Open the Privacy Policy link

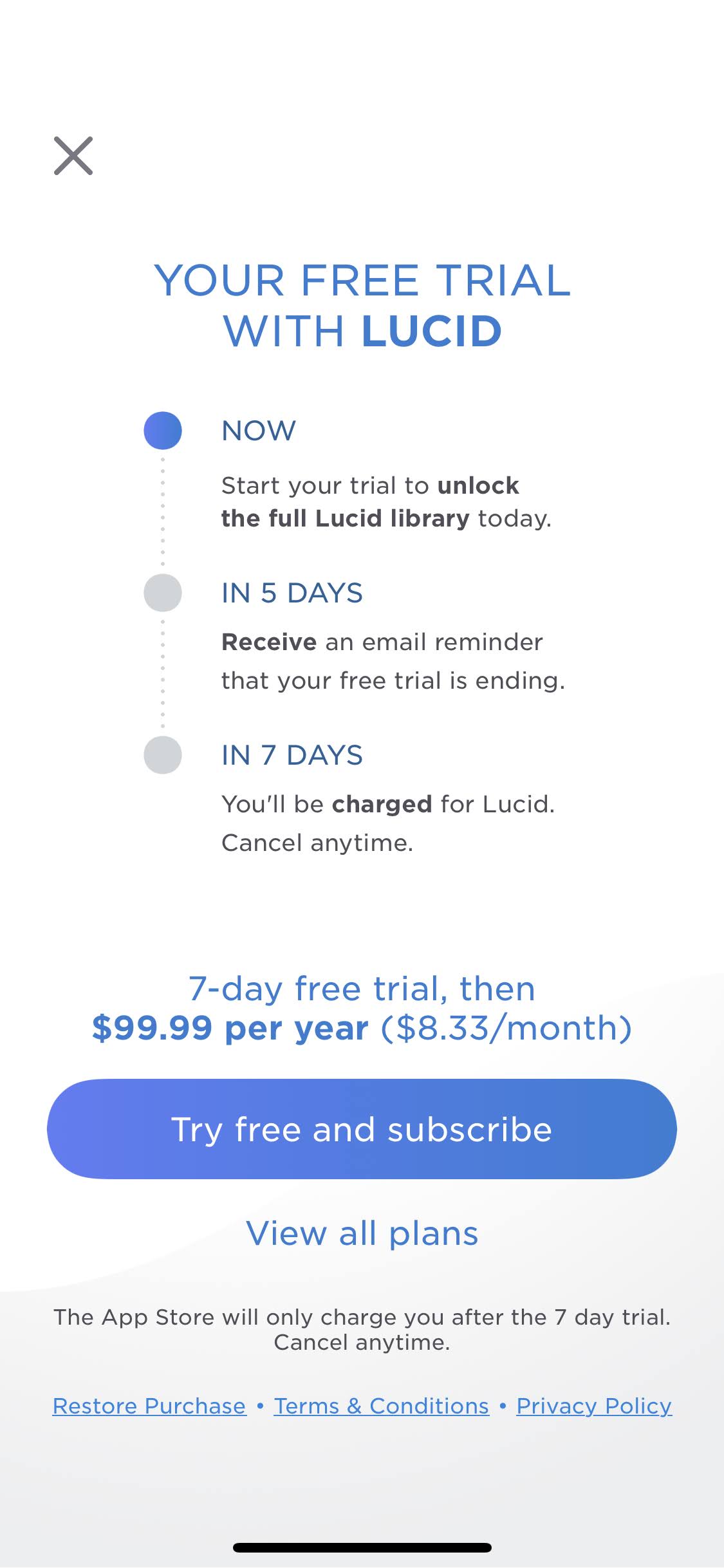(593, 1406)
